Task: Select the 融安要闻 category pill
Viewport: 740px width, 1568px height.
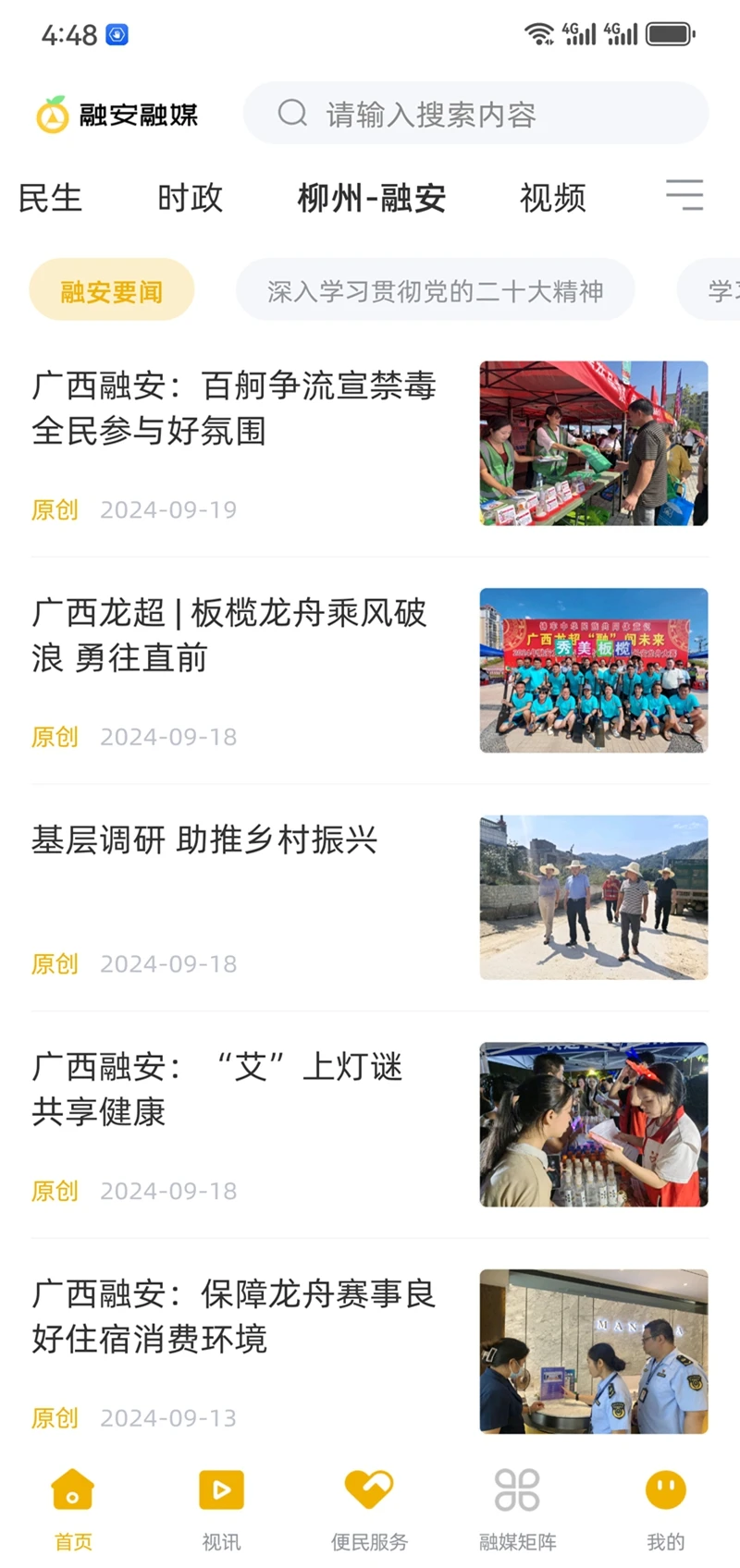Action: tap(111, 289)
